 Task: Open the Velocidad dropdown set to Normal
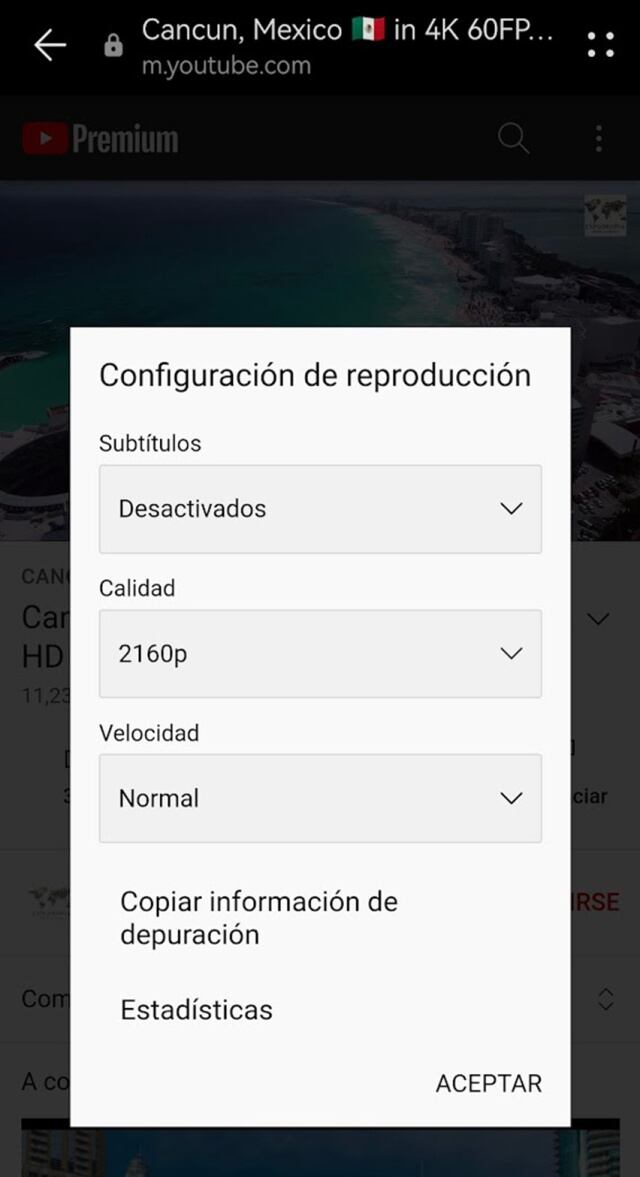click(320, 798)
